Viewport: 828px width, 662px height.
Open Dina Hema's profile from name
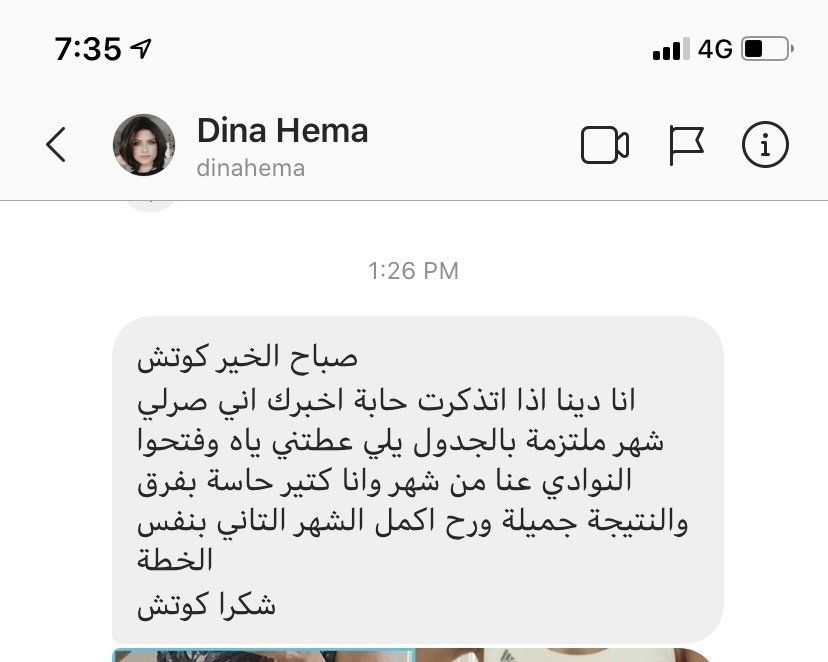pyautogui.click(x=282, y=131)
